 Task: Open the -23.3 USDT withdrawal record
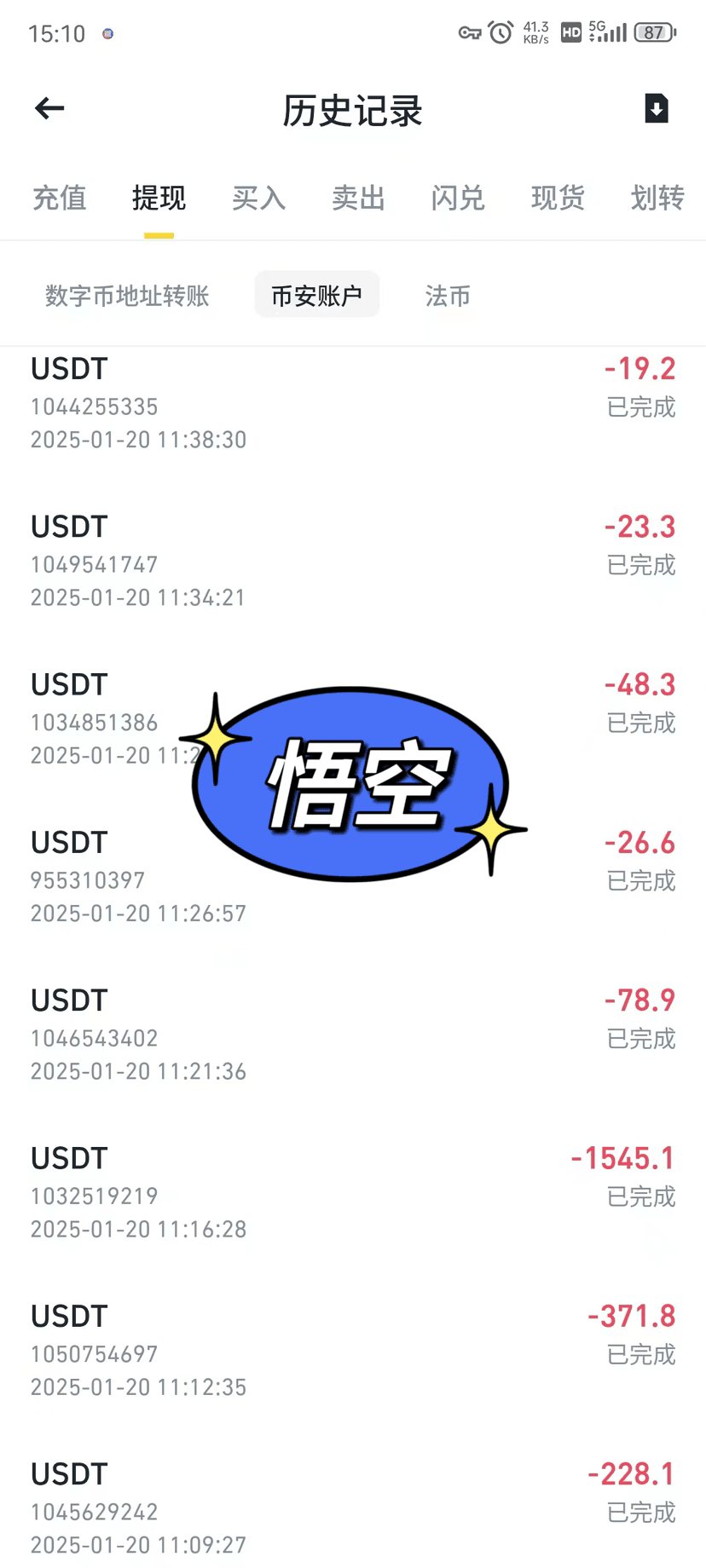[x=353, y=561]
